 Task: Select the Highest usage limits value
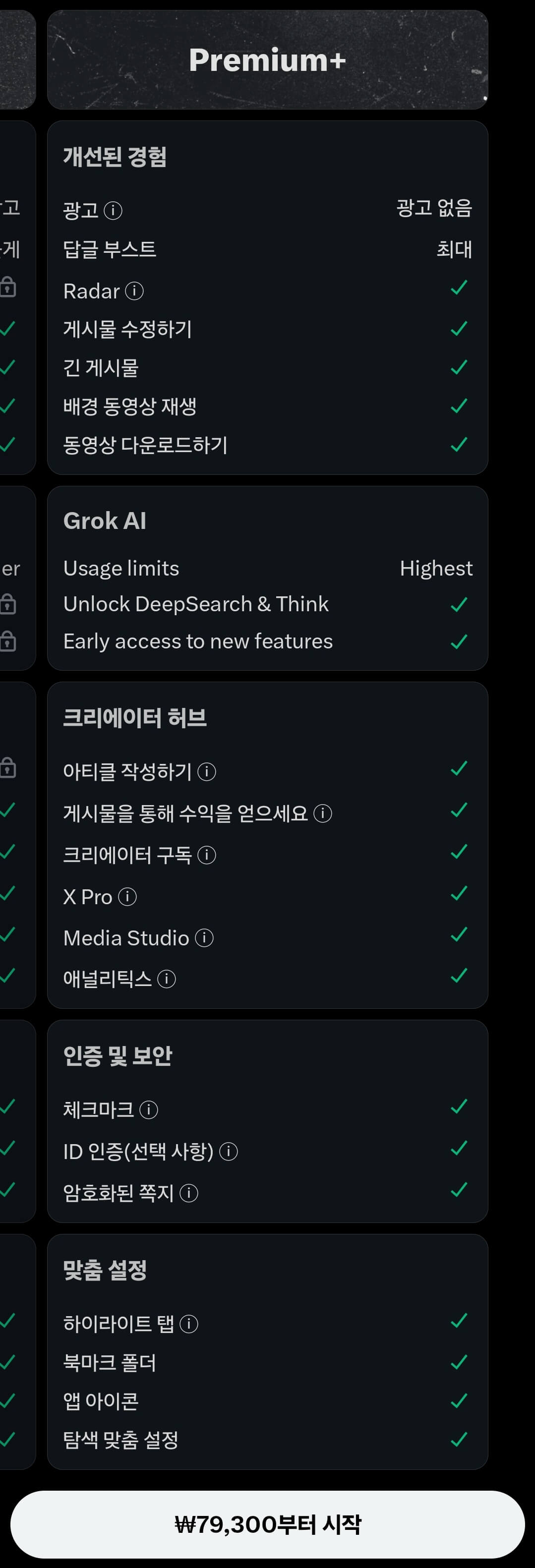click(436, 568)
